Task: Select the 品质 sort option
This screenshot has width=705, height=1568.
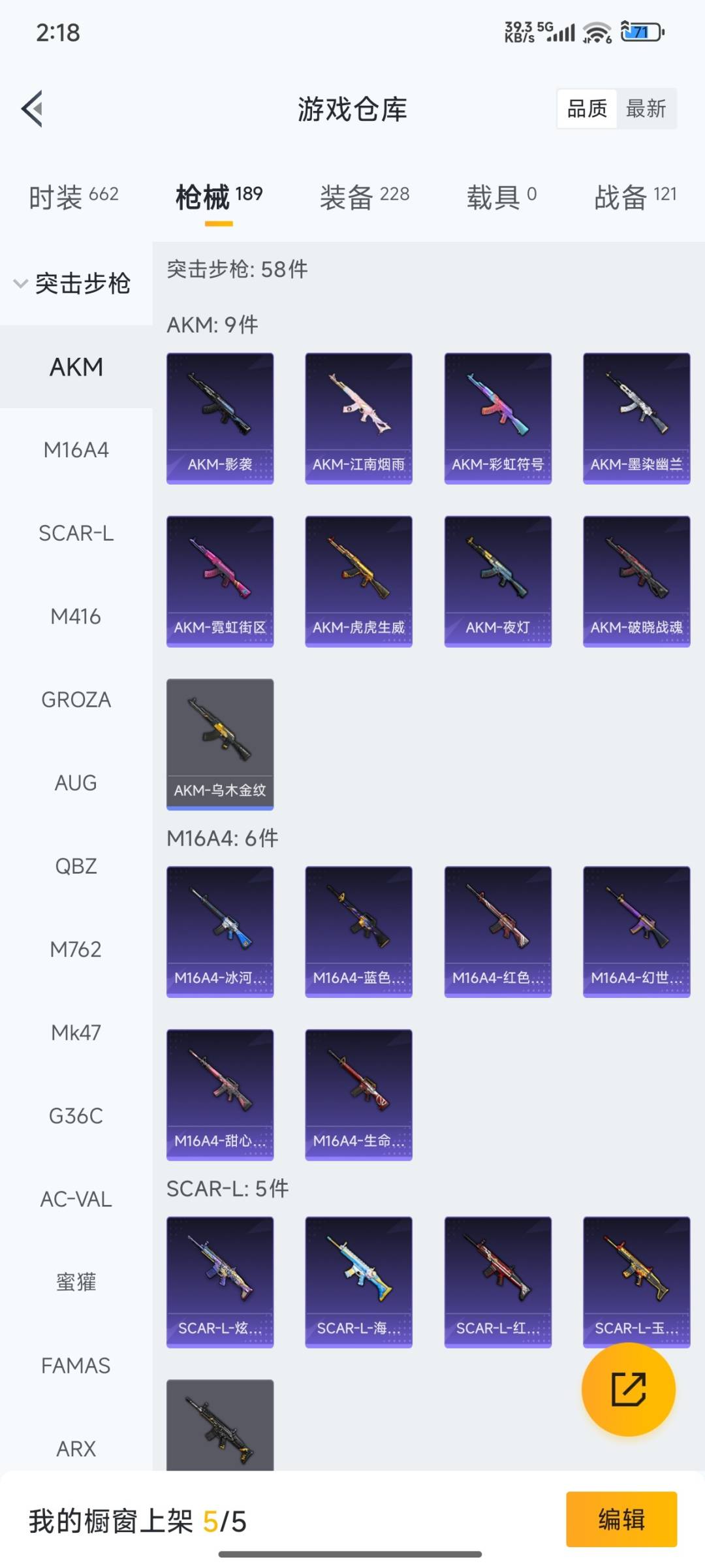Action: click(x=587, y=108)
